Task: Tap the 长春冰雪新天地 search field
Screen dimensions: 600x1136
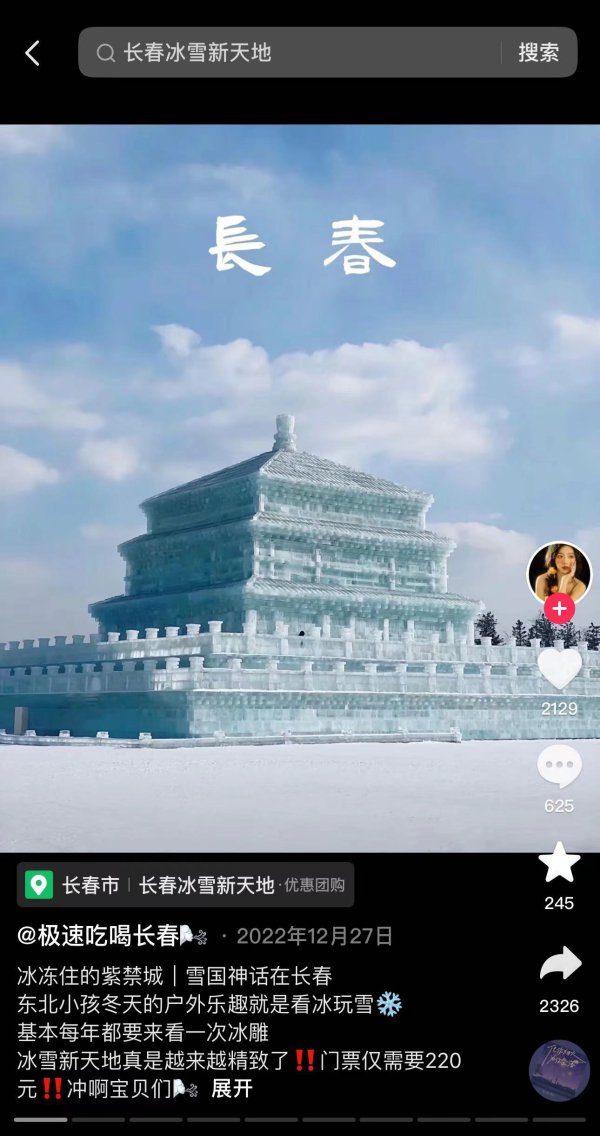Action: 290,52
